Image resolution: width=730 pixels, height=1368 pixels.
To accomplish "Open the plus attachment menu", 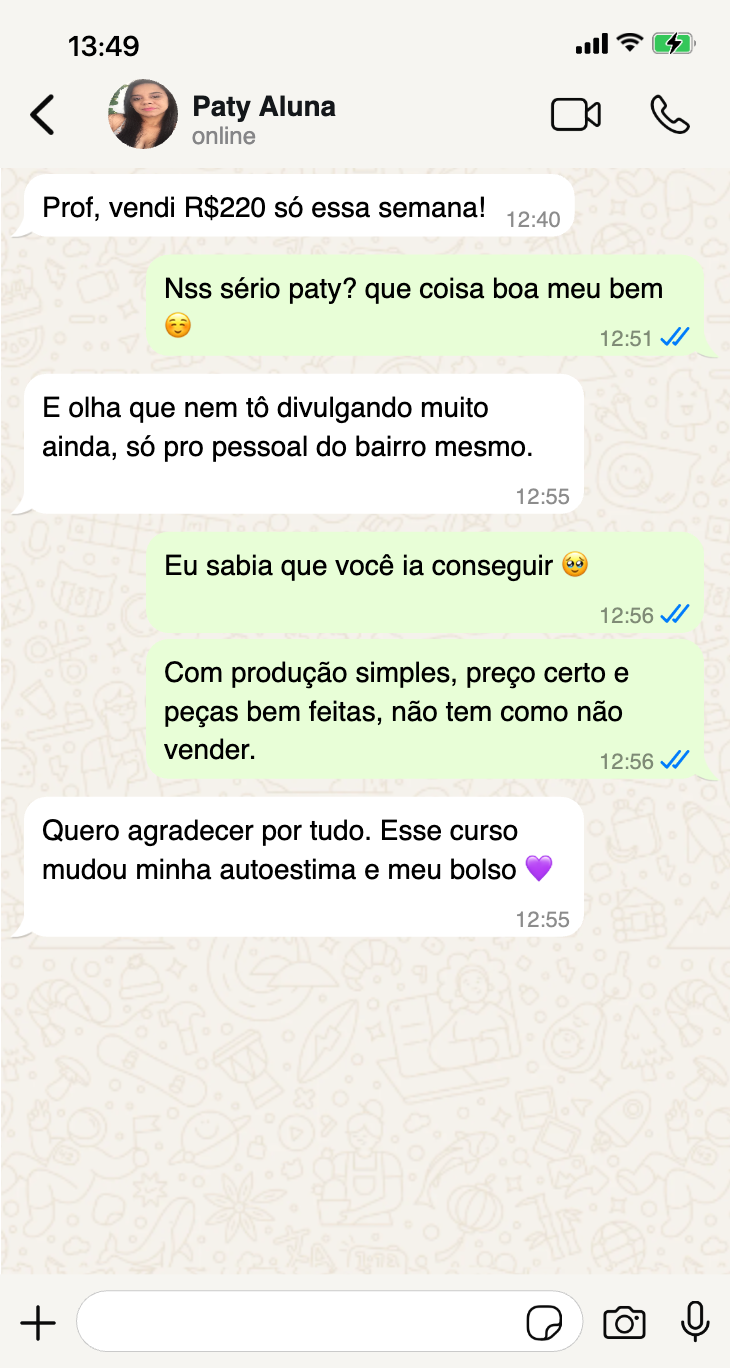I will pos(38,1323).
